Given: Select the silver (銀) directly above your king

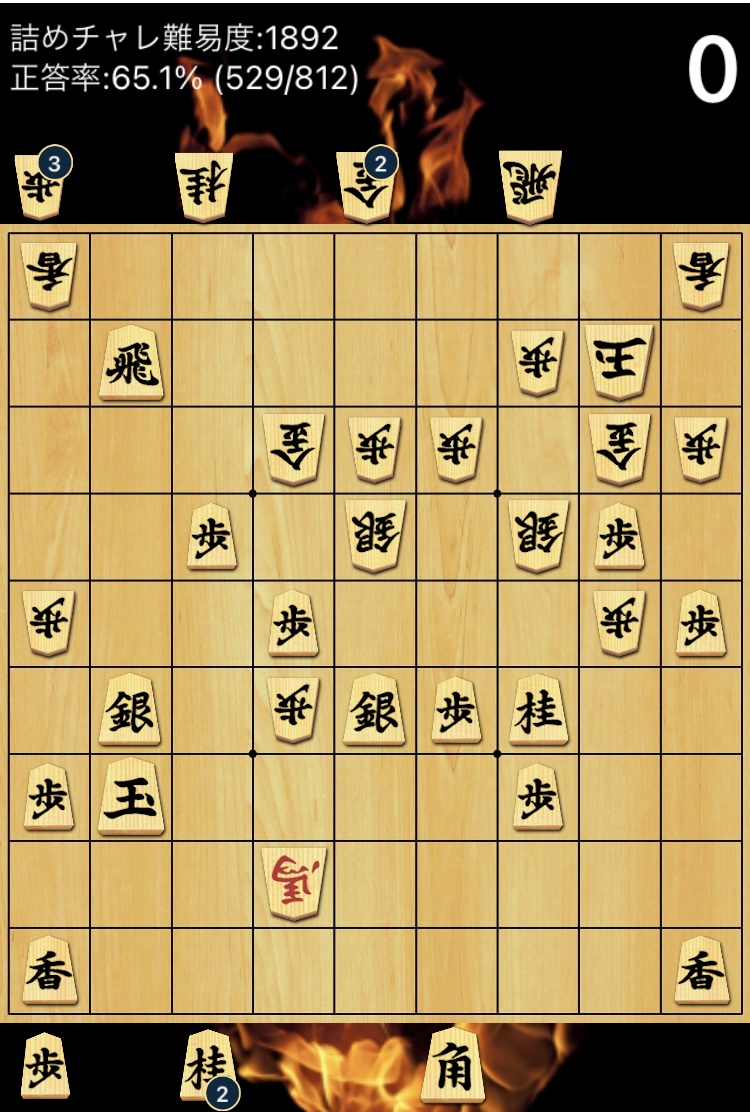Looking at the screenshot, I should [x=131, y=710].
